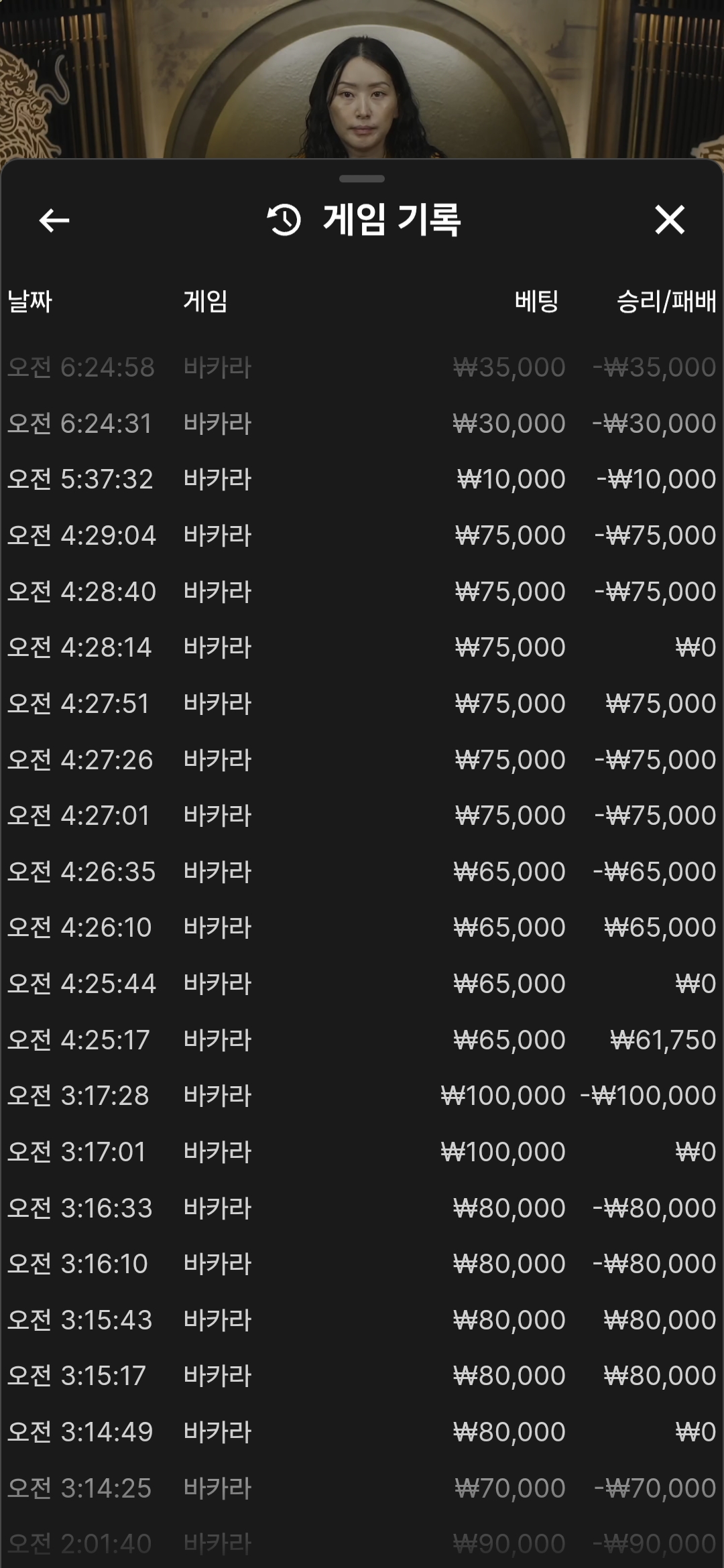The width and height of the screenshot is (724, 1568).
Task: View details of the 오전 4:29:04 game
Action: click(x=362, y=535)
